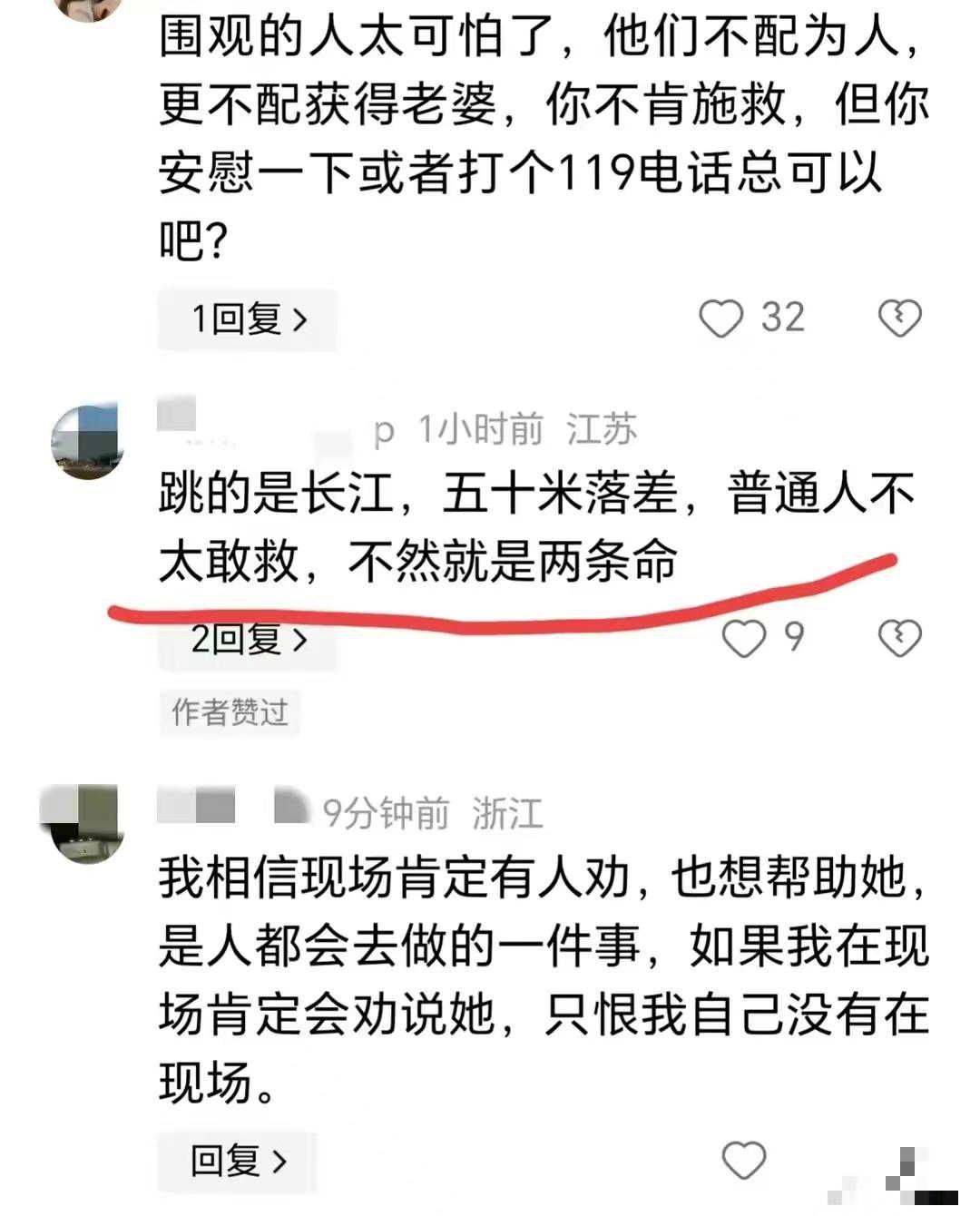Like the 长江 comment with 9 likes
Image resolution: width=980 pixels, height=1216 pixels.
[x=743, y=639]
